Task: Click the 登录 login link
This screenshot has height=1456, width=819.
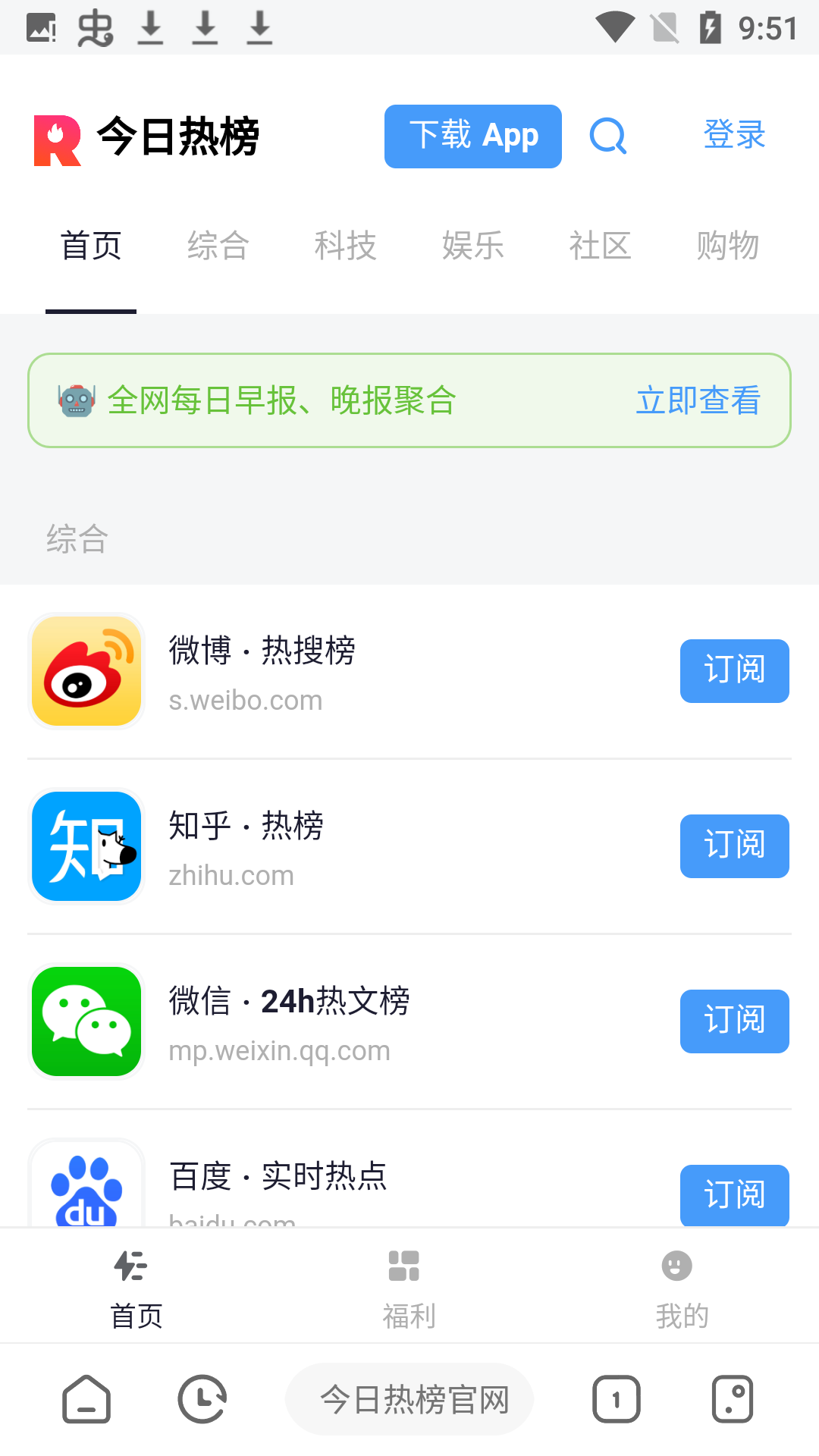Action: 733,135
